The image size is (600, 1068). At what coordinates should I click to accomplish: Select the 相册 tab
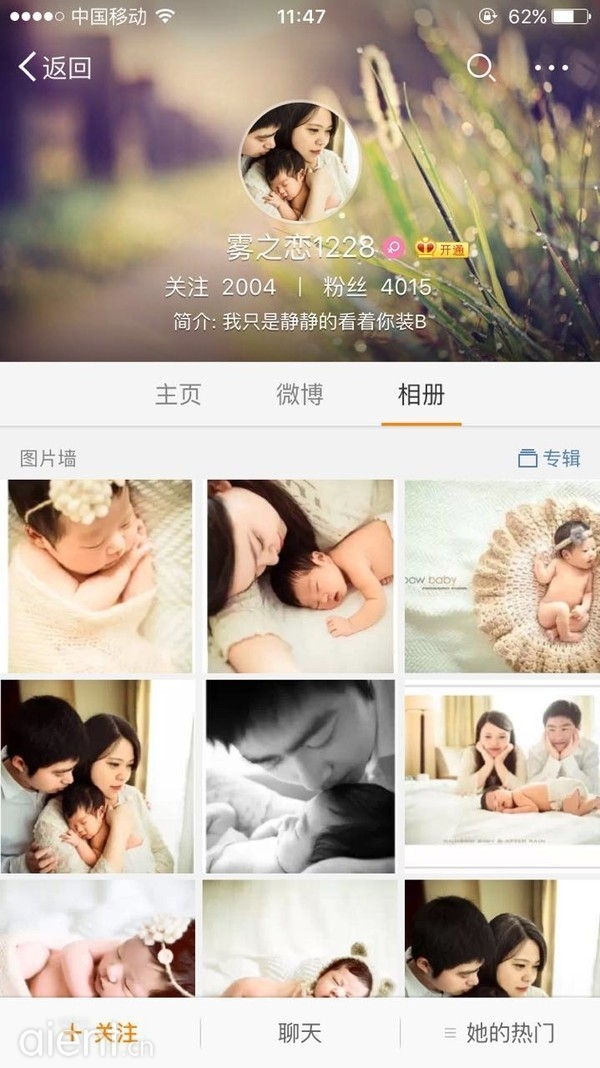pyautogui.click(x=421, y=394)
